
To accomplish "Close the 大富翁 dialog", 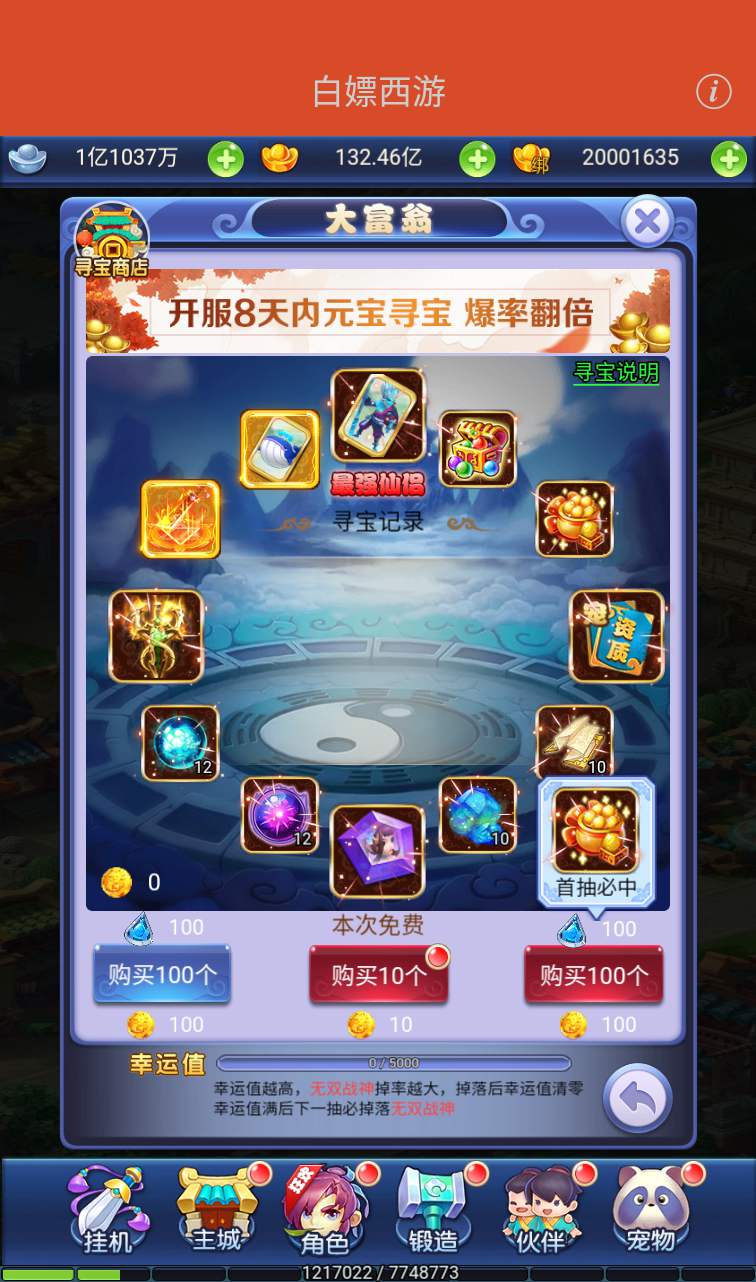I will tap(647, 221).
